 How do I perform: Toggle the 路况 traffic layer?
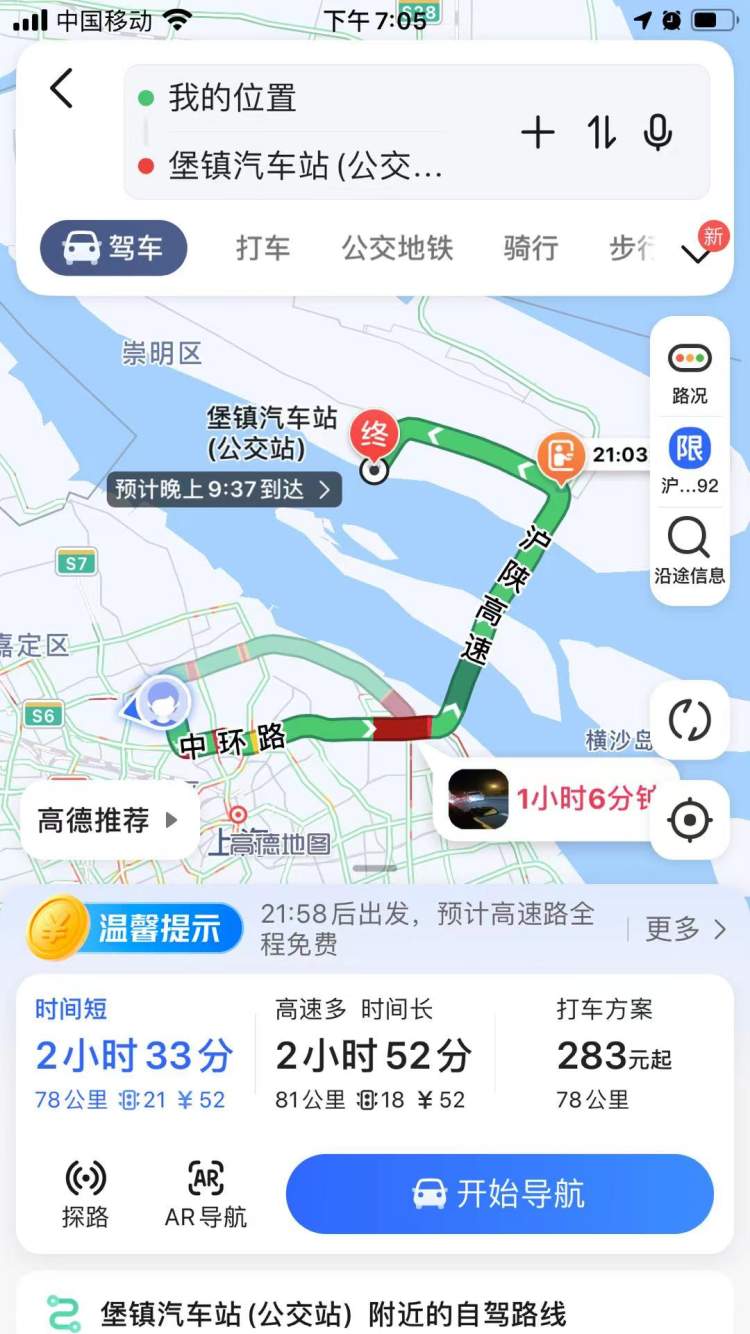tap(689, 372)
